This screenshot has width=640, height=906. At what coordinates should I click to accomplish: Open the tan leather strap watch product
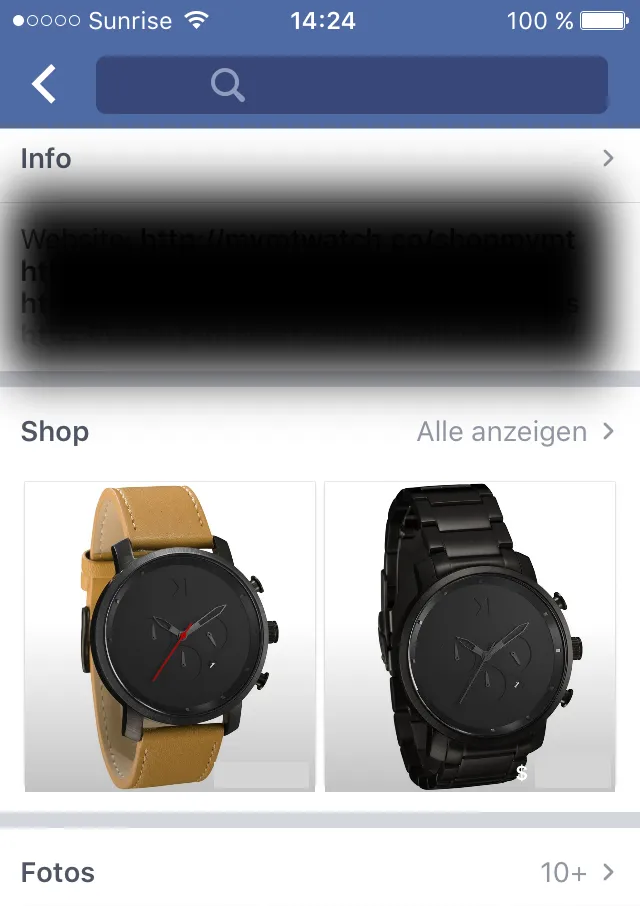[x=170, y=636]
